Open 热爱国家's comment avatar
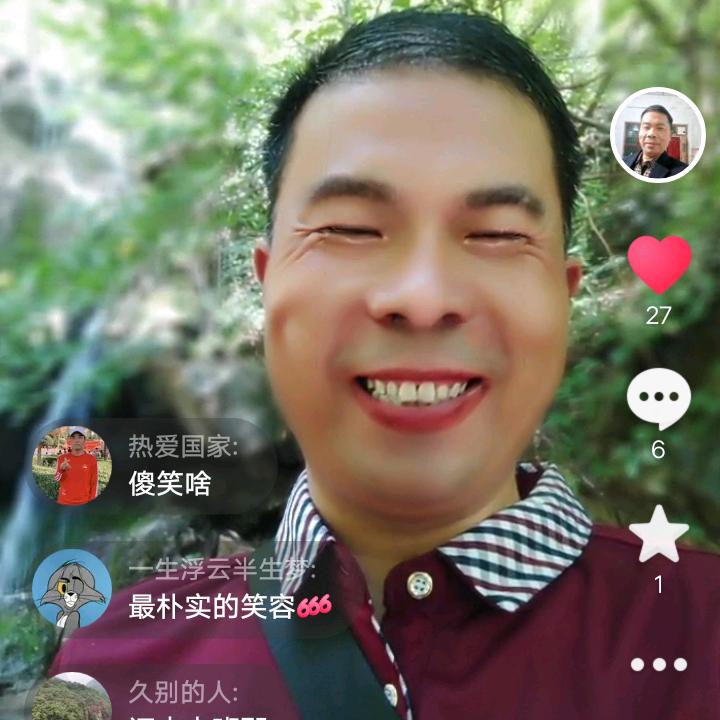 tap(72, 466)
